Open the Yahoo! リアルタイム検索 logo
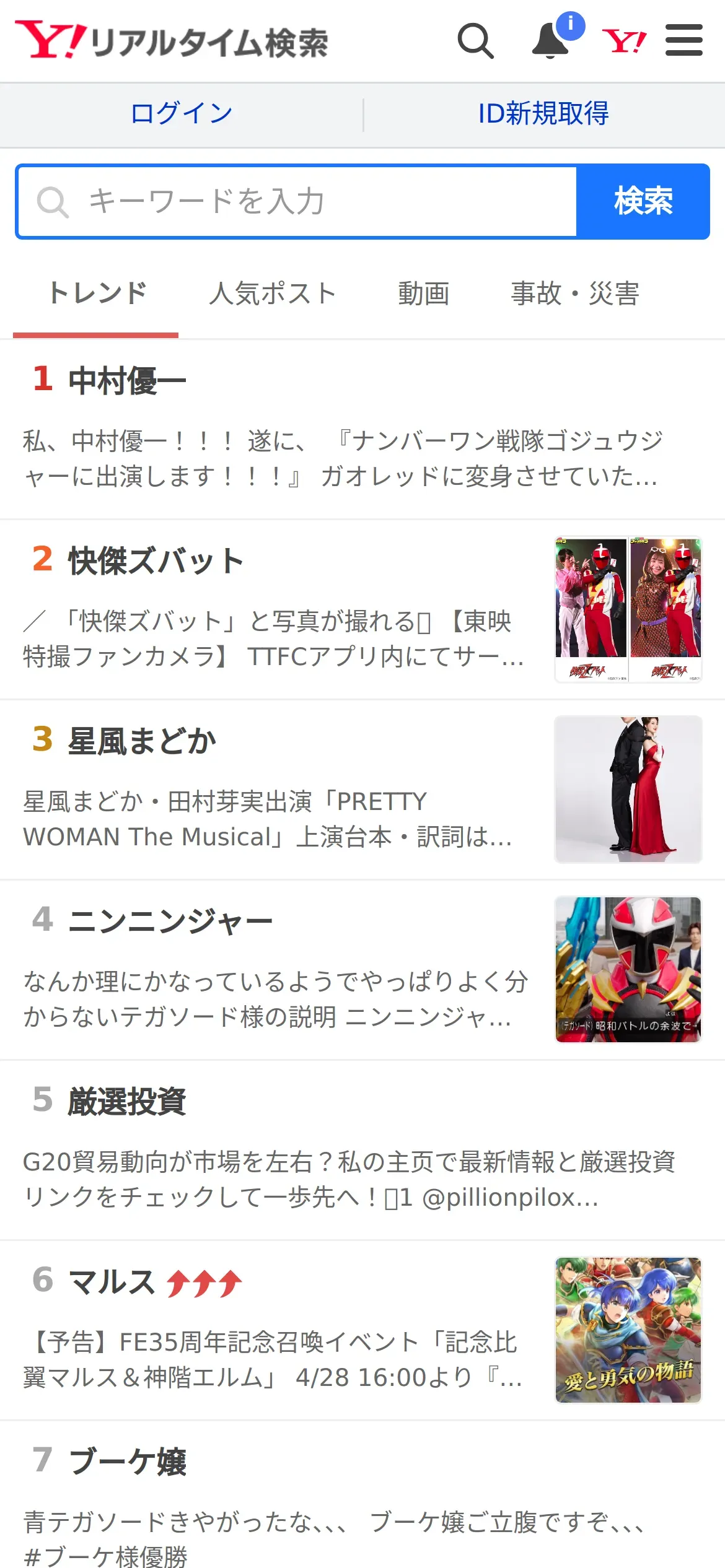The height and width of the screenshot is (1568, 725). pos(172,41)
